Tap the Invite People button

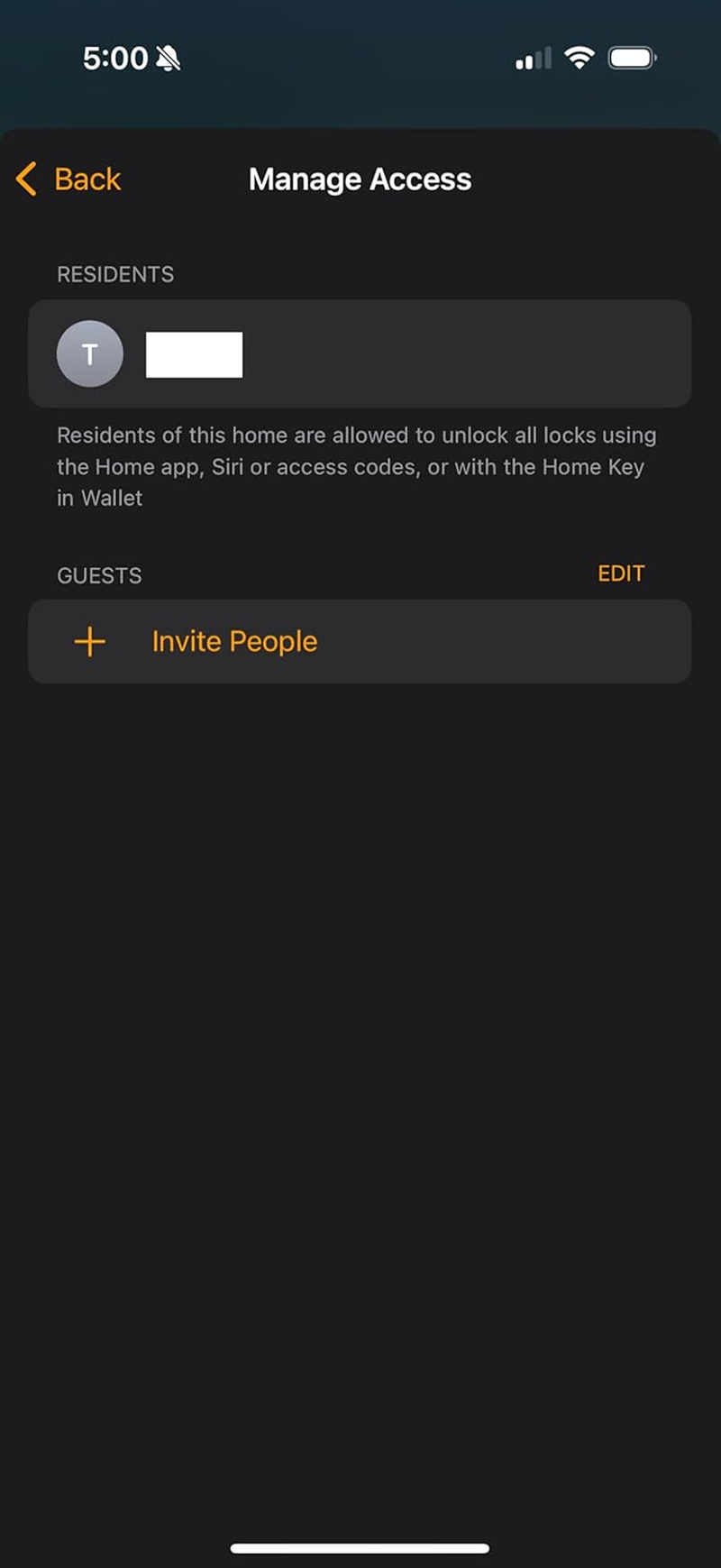coord(233,641)
